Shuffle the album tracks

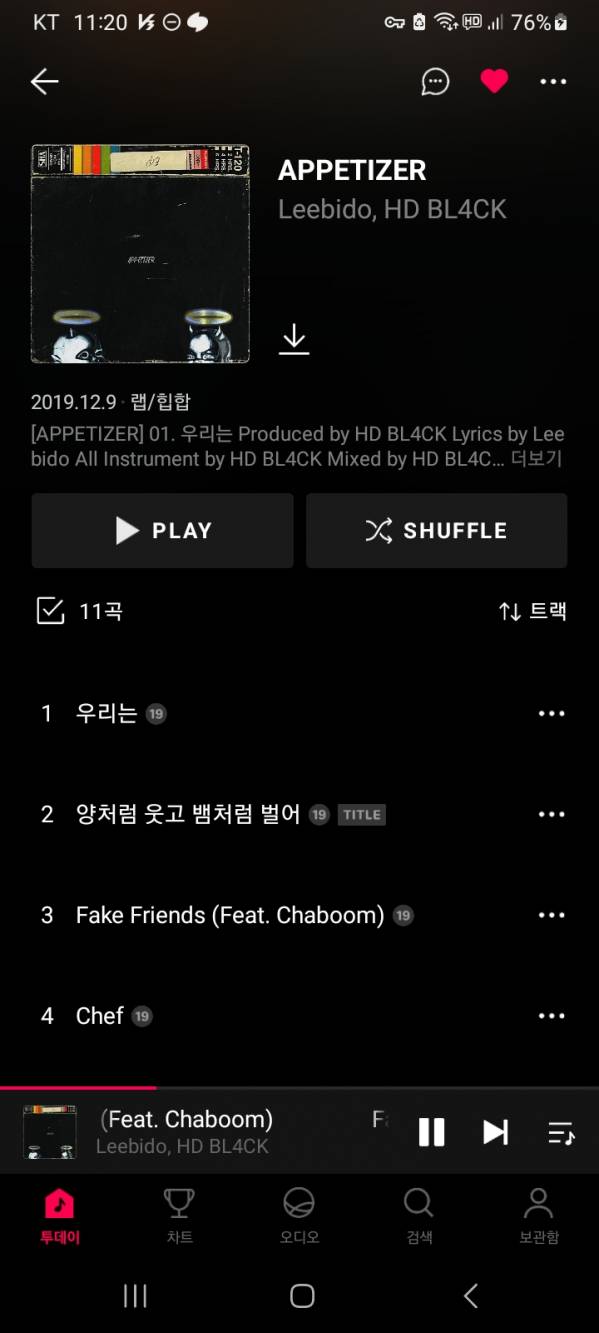(436, 530)
